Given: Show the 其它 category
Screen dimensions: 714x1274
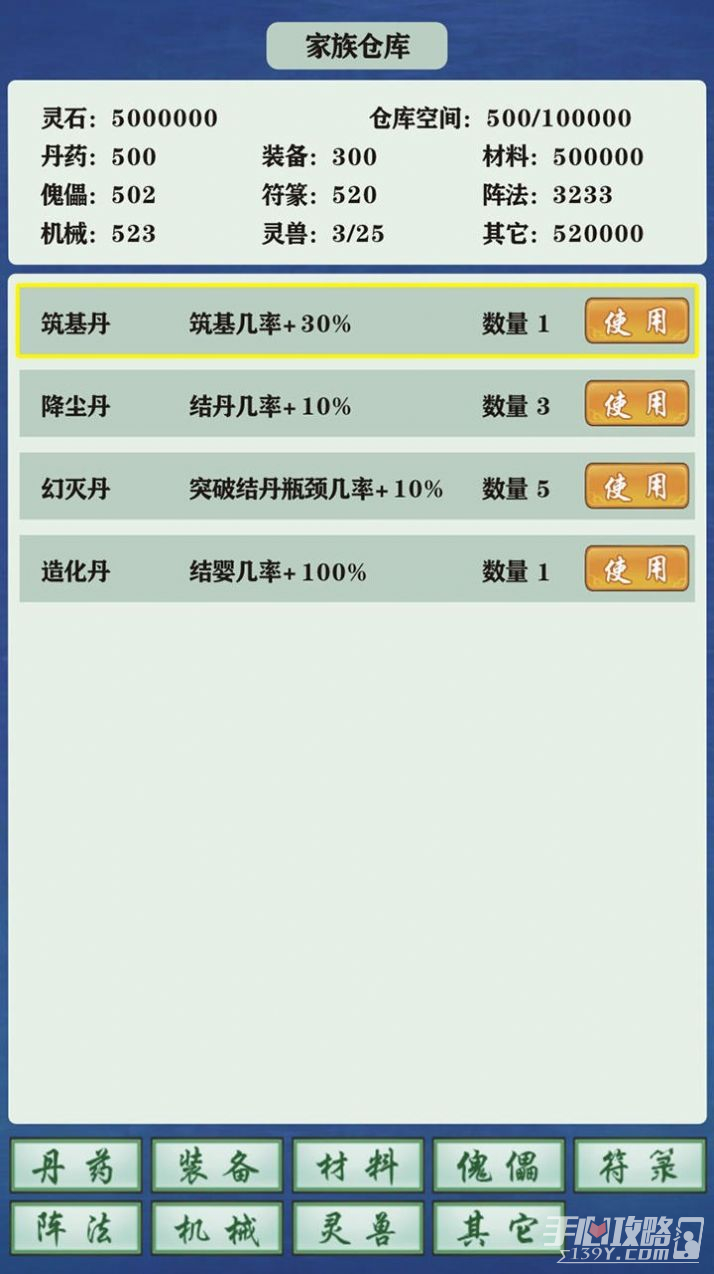Looking at the screenshot, I should 499,1228.
